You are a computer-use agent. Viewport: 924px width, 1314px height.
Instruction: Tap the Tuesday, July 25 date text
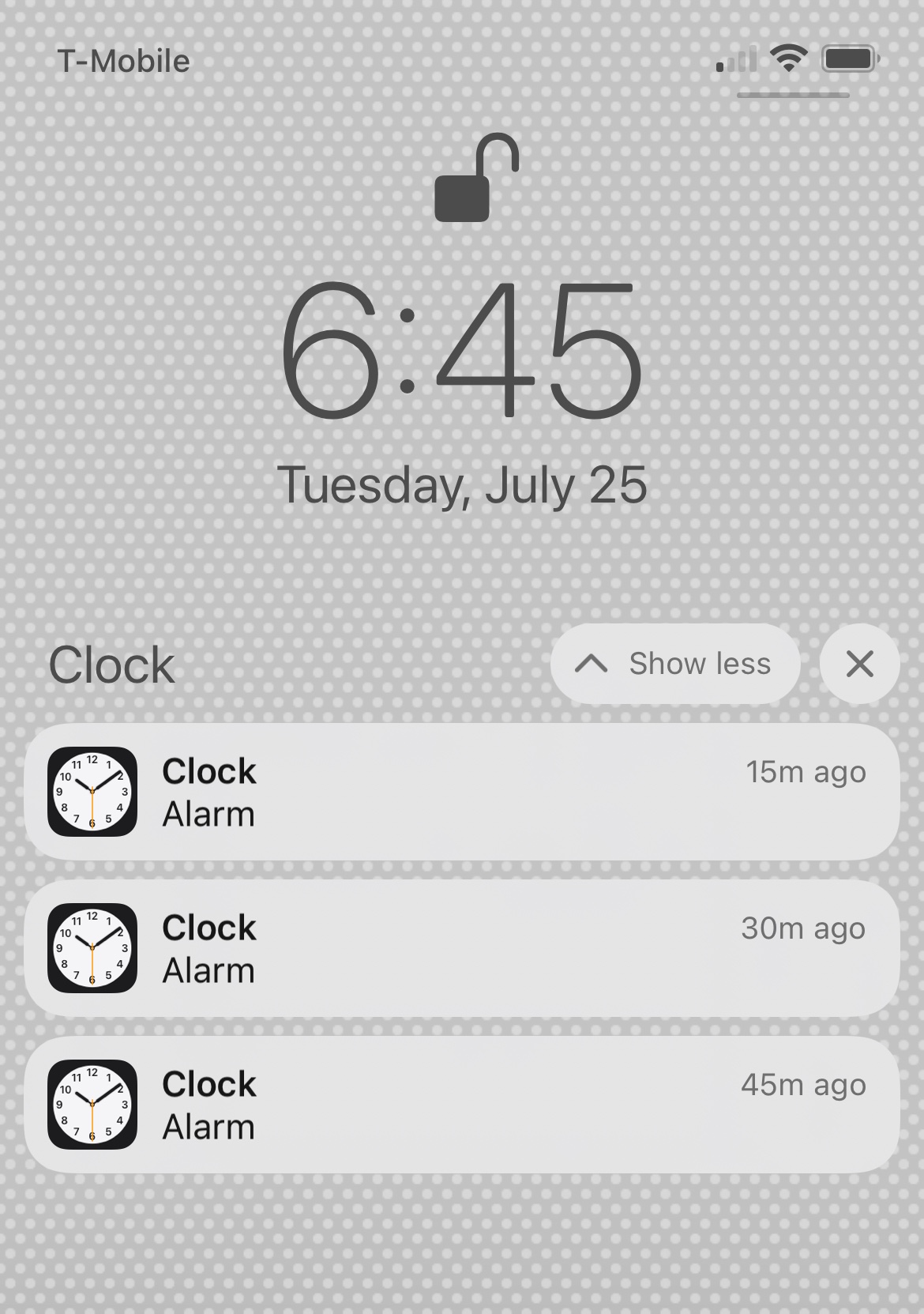(x=462, y=486)
